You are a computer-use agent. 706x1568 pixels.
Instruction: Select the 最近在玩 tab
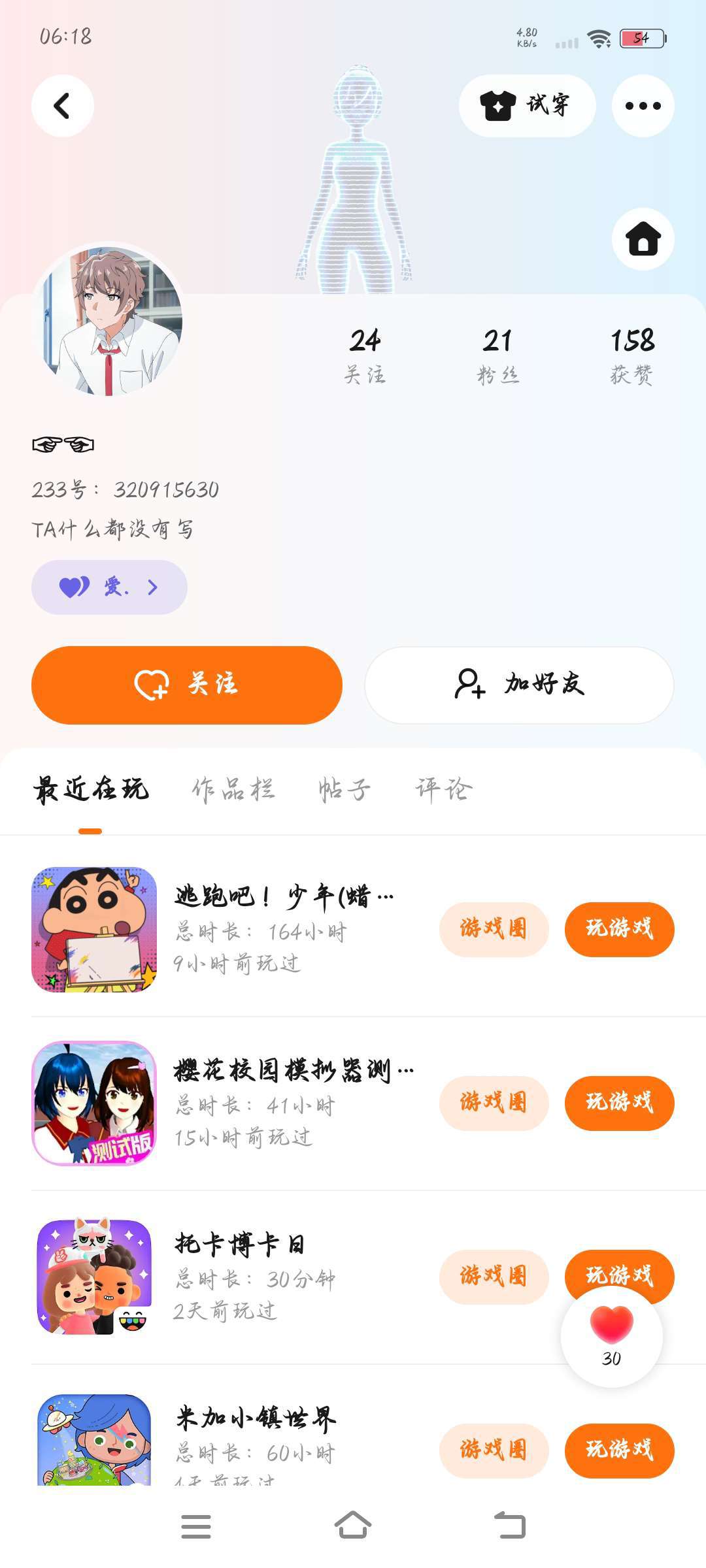point(91,789)
